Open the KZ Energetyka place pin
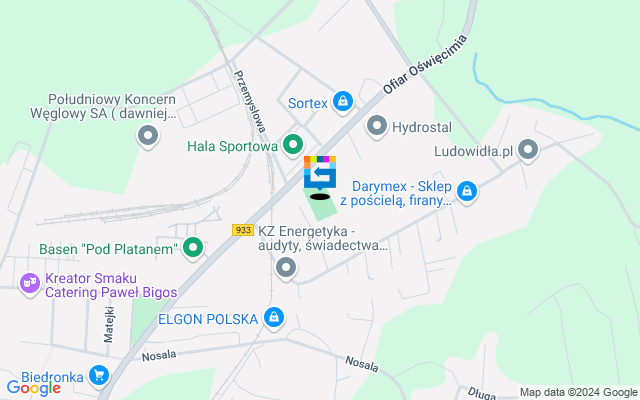Image resolution: width=640 pixels, height=400 pixels. 287,267
